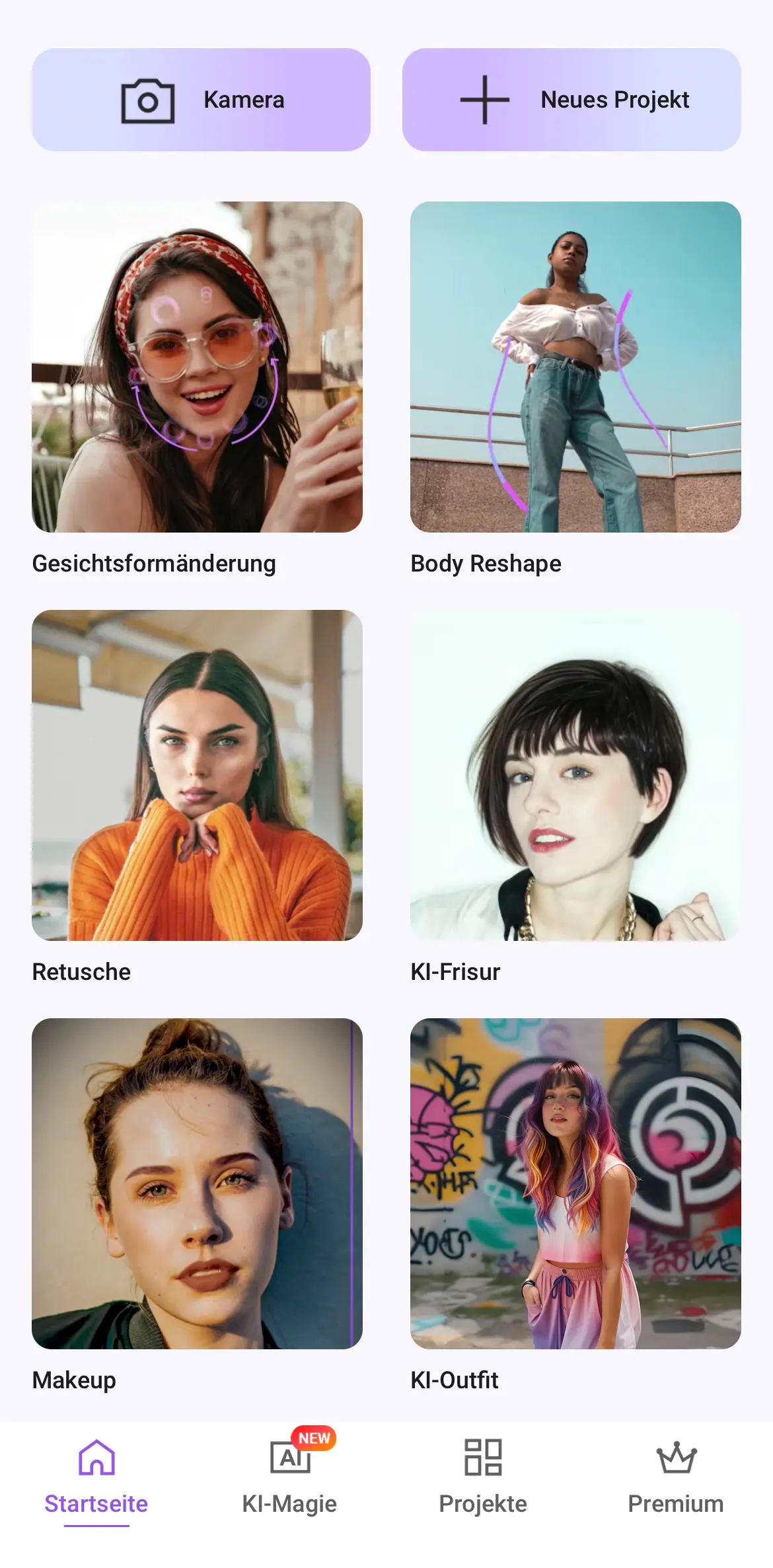Image resolution: width=773 pixels, height=1568 pixels.
Task: Start a Neues Projekt
Action: pyautogui.click(x=571, y=100)
